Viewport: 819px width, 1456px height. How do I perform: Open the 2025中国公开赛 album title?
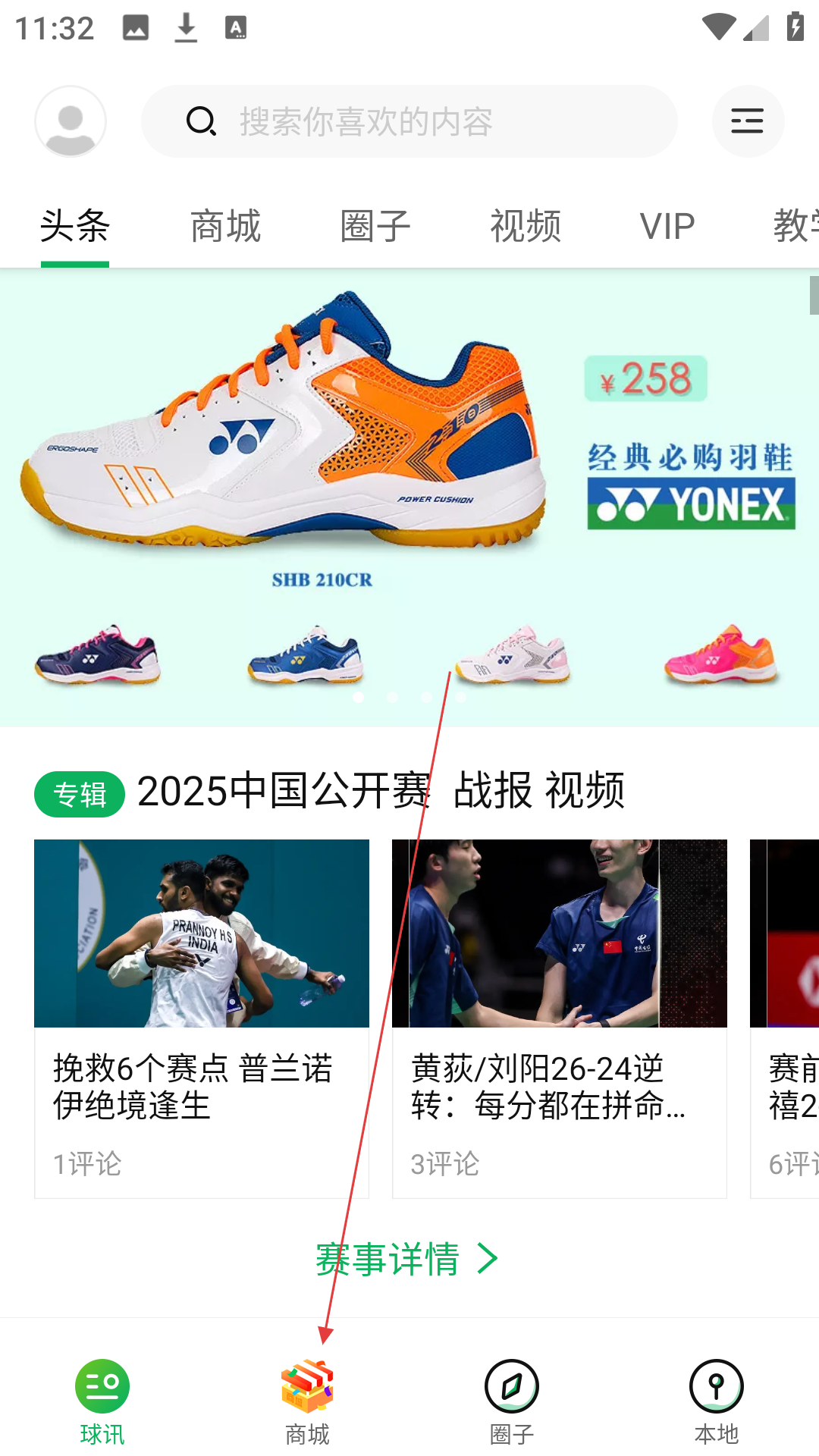tap(381, 792)
